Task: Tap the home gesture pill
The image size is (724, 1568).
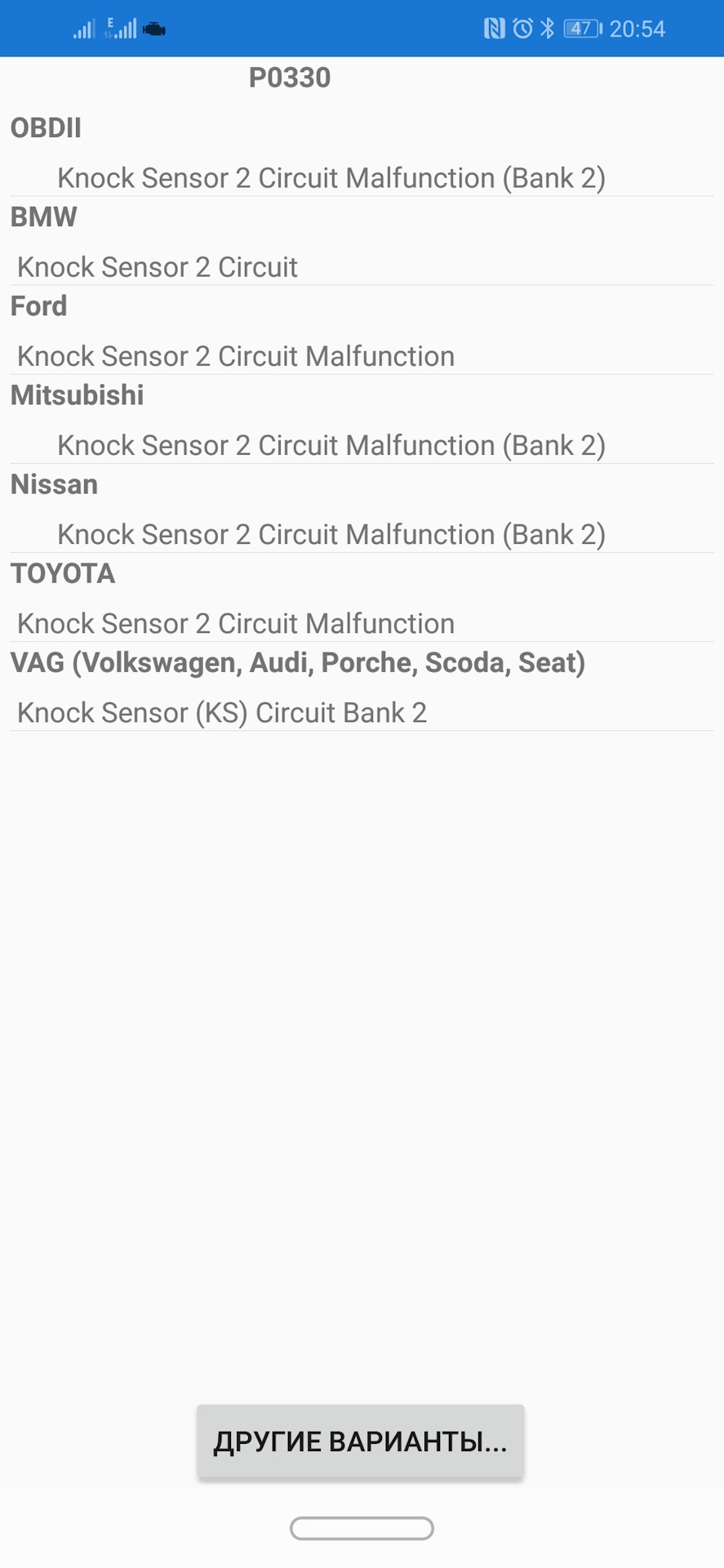Action: (362, 1528)
